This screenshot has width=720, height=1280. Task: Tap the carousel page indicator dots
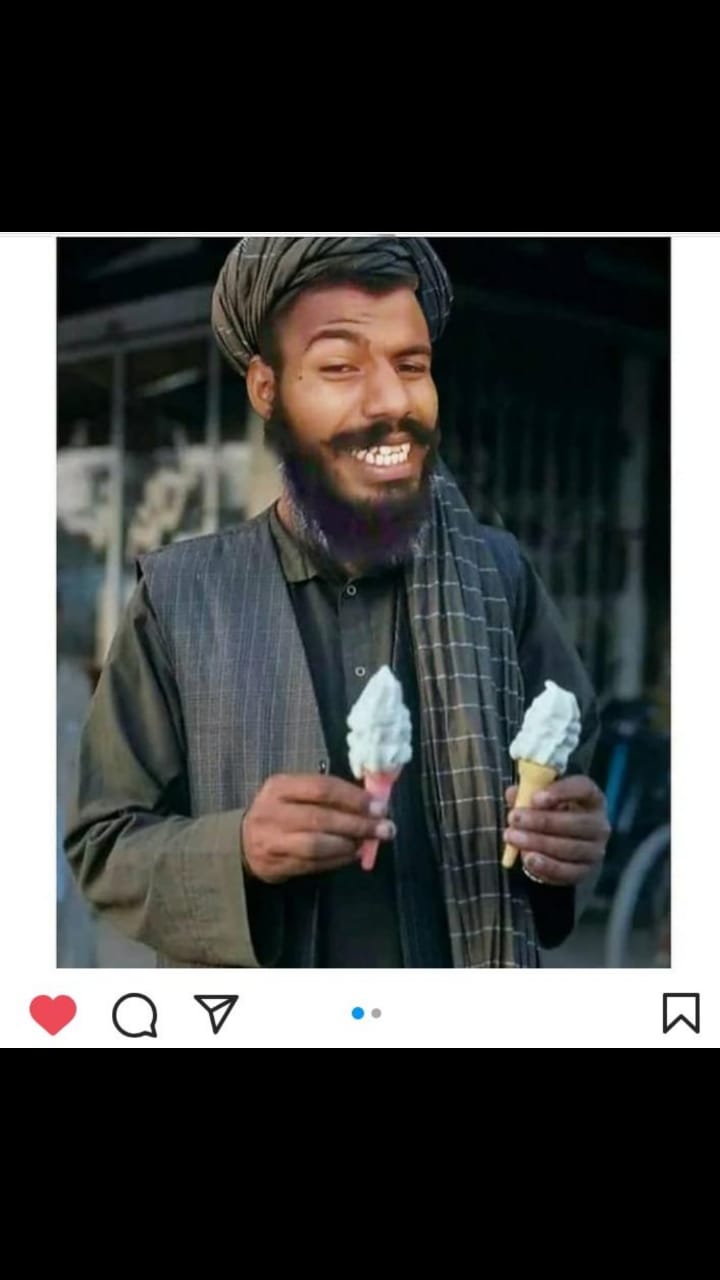click(x=366, y=1013)
